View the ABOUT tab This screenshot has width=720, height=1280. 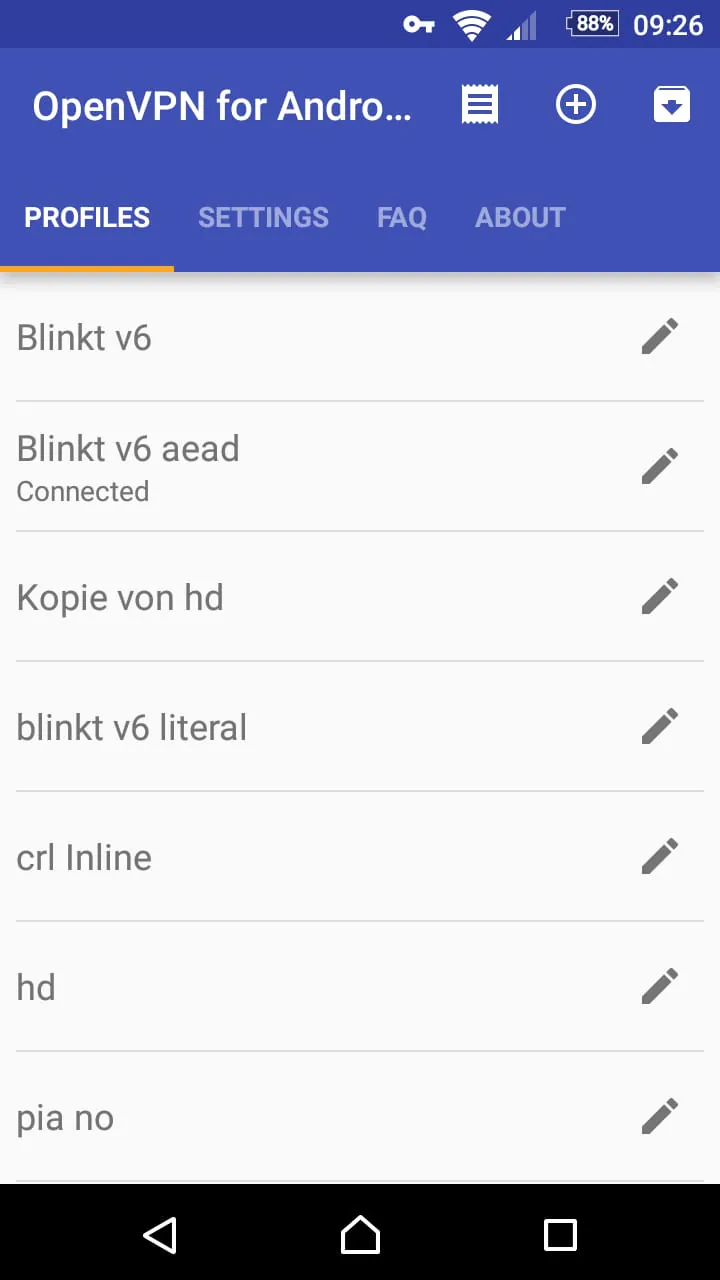(520, 217)
